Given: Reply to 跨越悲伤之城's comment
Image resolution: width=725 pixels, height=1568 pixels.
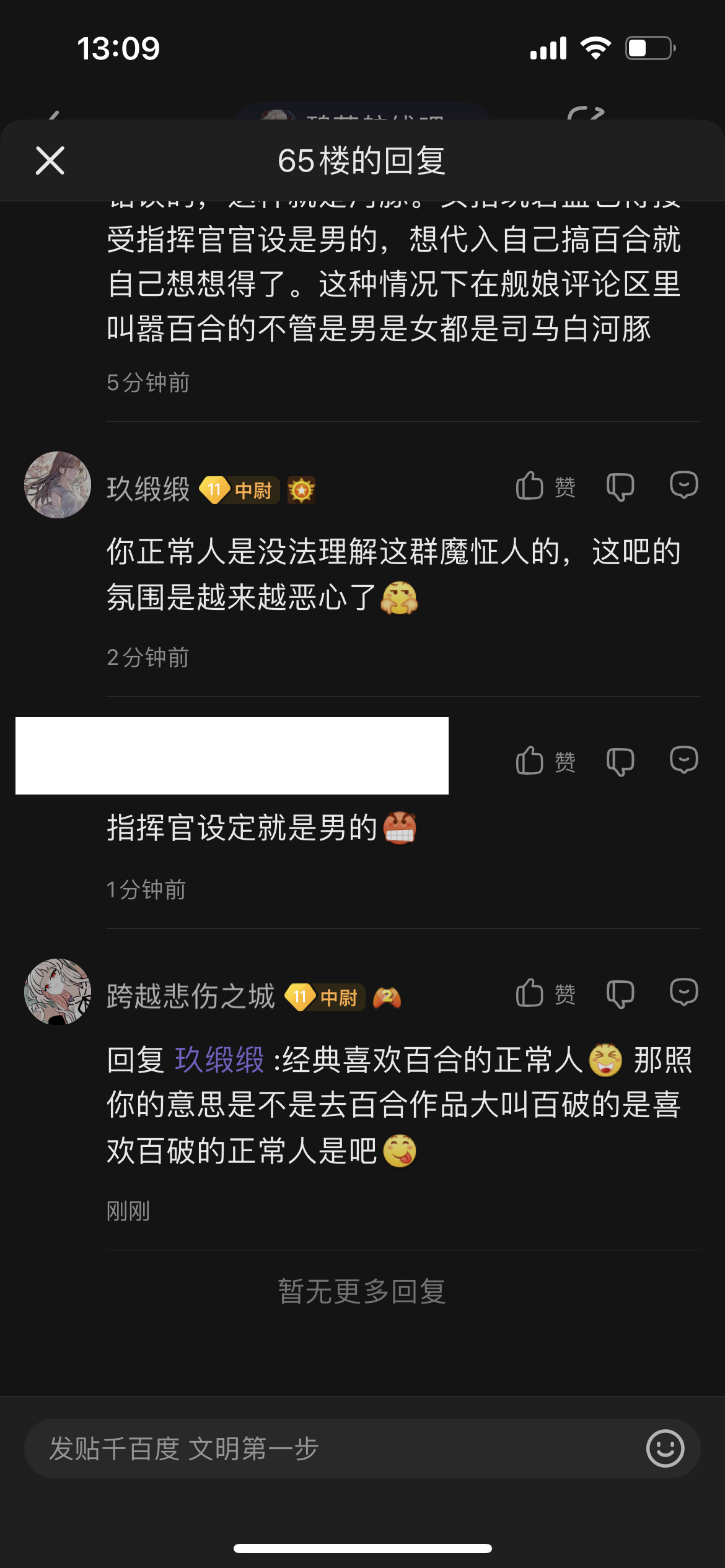Looking at the screenshot, I should coord(683,993).
